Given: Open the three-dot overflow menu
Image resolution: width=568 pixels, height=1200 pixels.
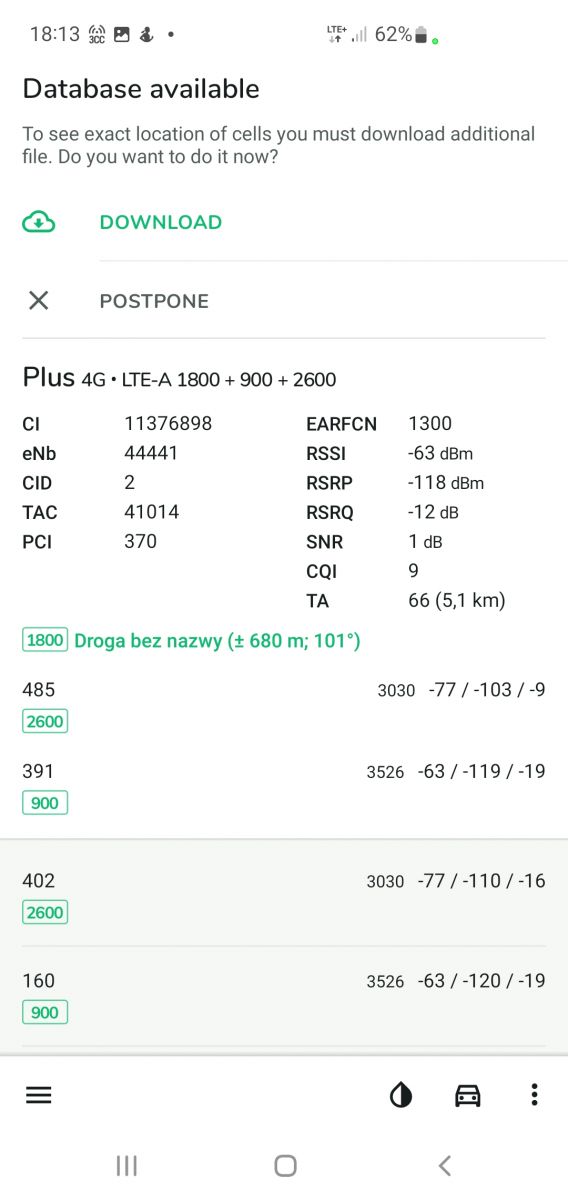Looking at the screenshot, I should pyautogui.click(x=535, y=1095).
